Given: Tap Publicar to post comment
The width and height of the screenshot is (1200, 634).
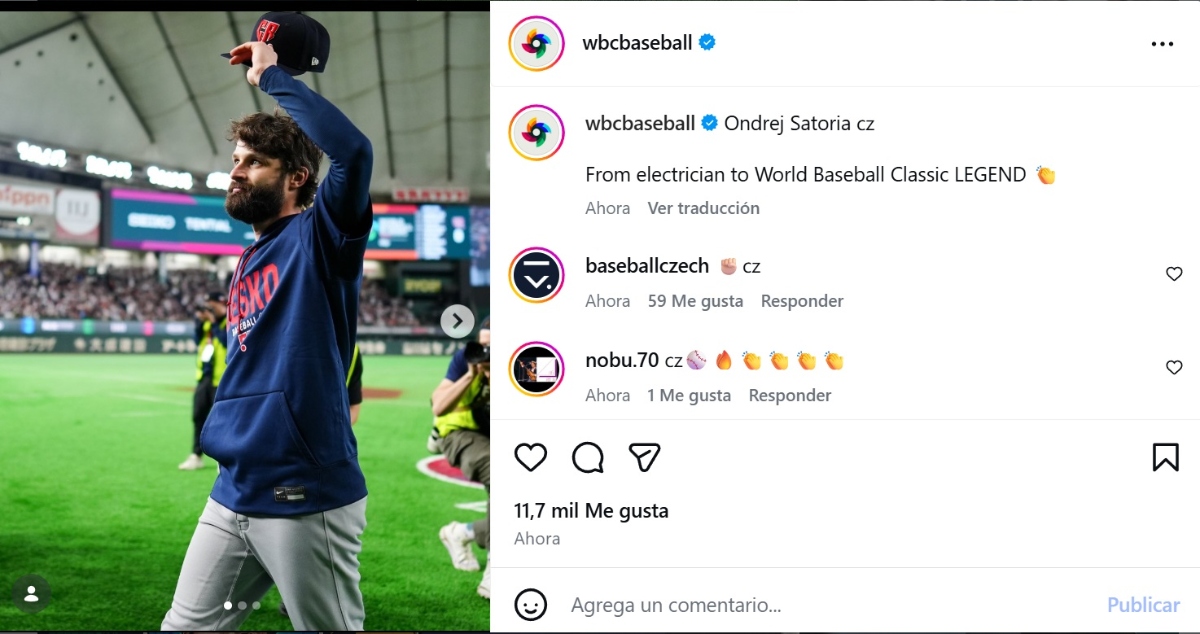Looking at the screenshot, I should click(1143, 605).
